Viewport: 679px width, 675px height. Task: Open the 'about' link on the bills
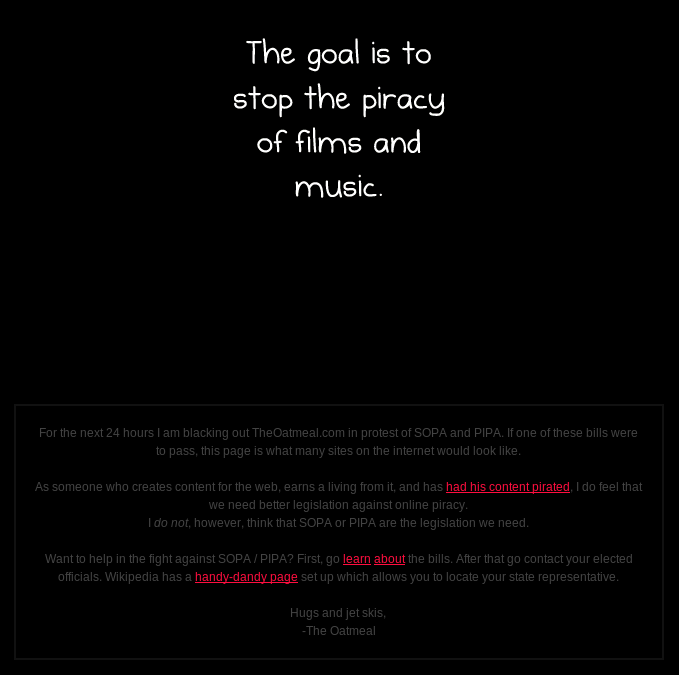pos(389,559)
